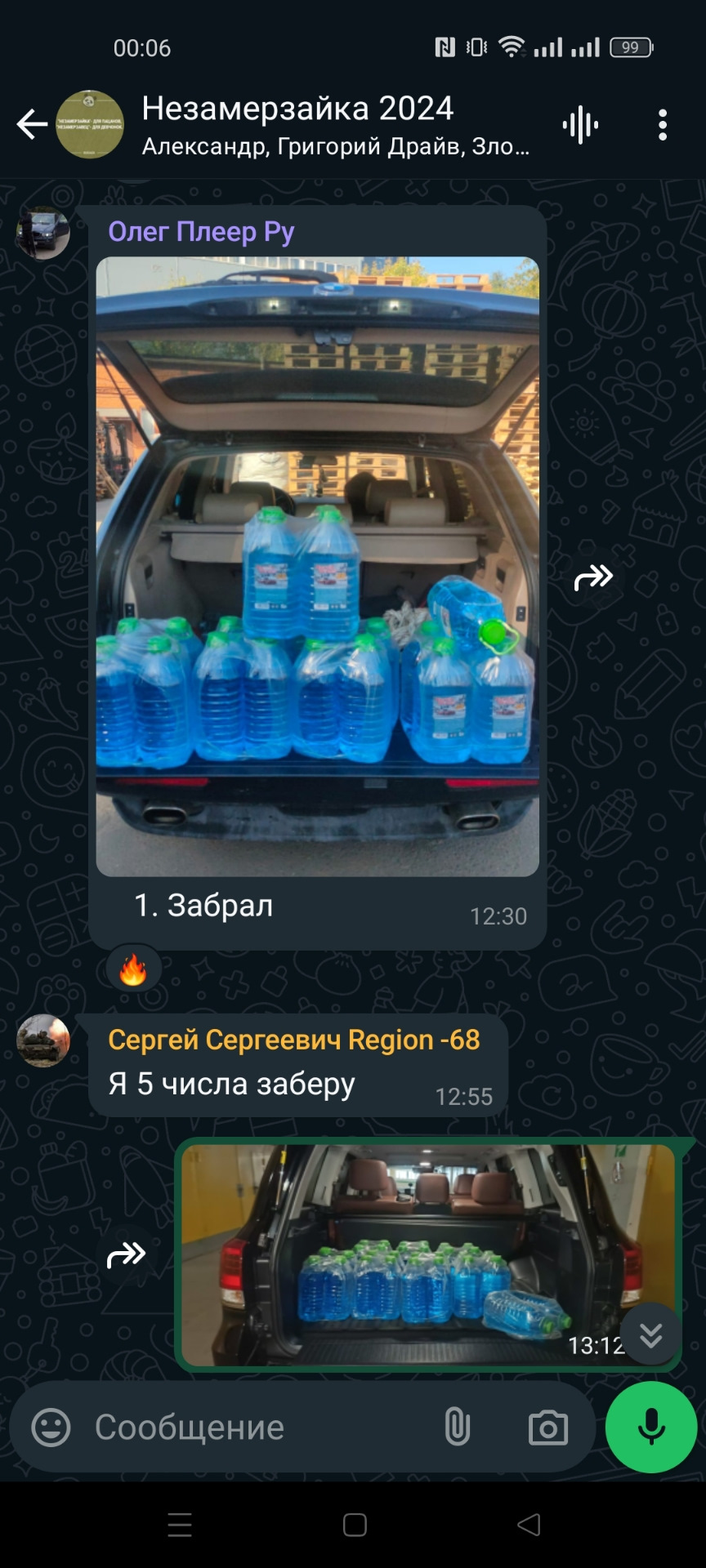This screenshot has height=1568, width=706.
Task: Start a group voice chat
Action: [580, 125]
